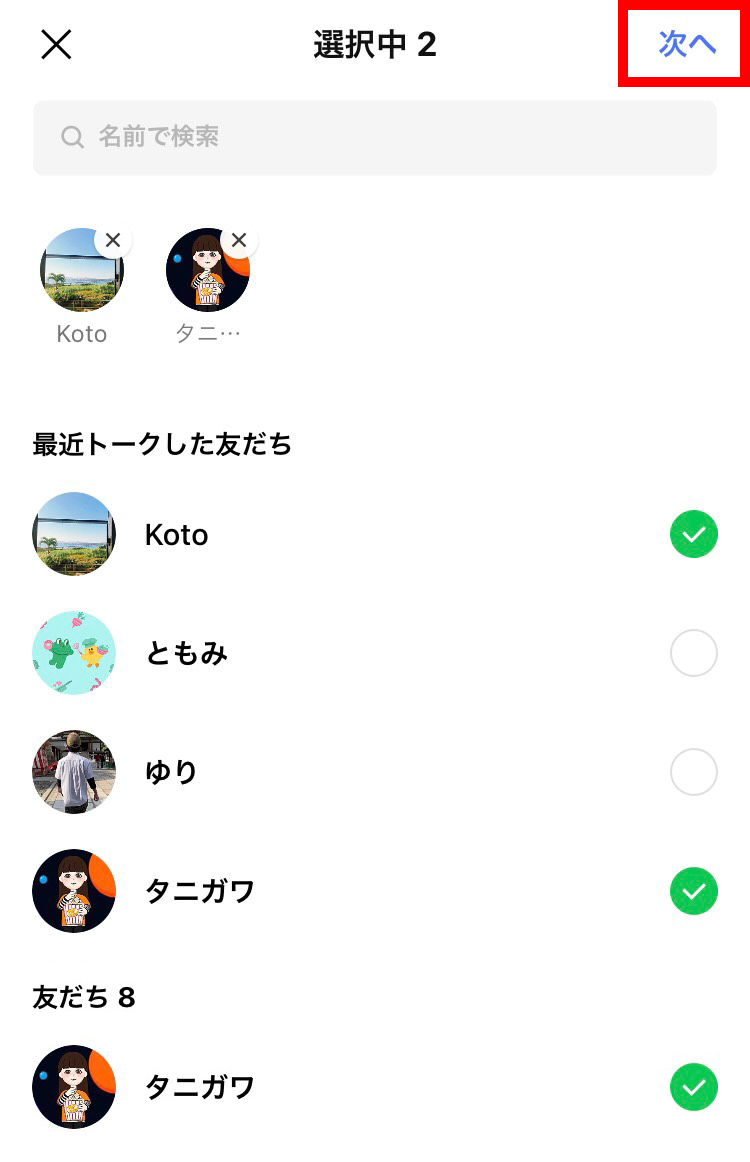Open the 名前で検索 search field
Image resolution: width=750 pixels, height=1162 pixels.
pos(375,137)
